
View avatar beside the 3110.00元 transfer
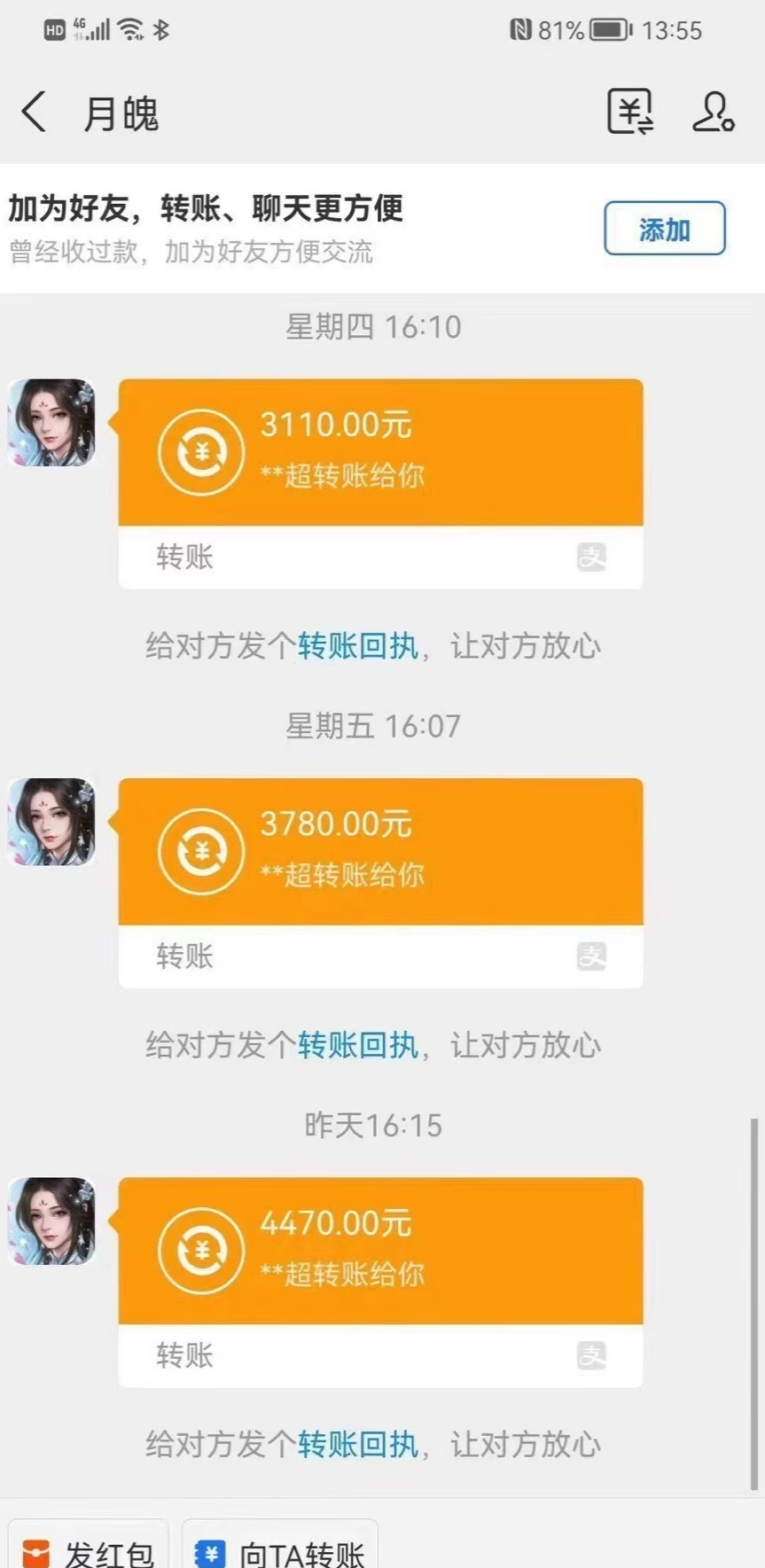[x=51, y=423]
